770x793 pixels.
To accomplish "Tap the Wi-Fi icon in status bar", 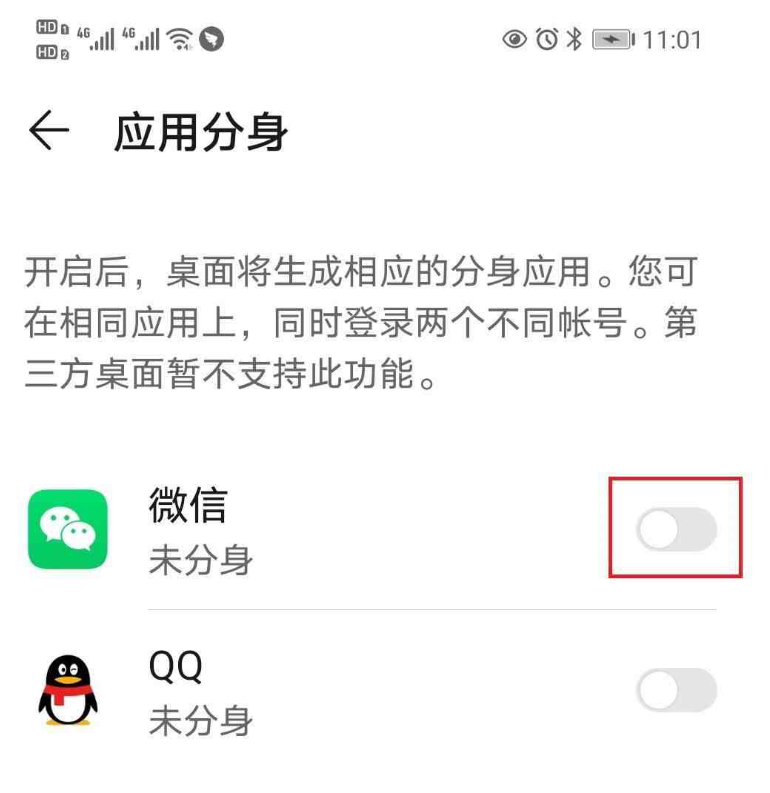I will point(178,37).
